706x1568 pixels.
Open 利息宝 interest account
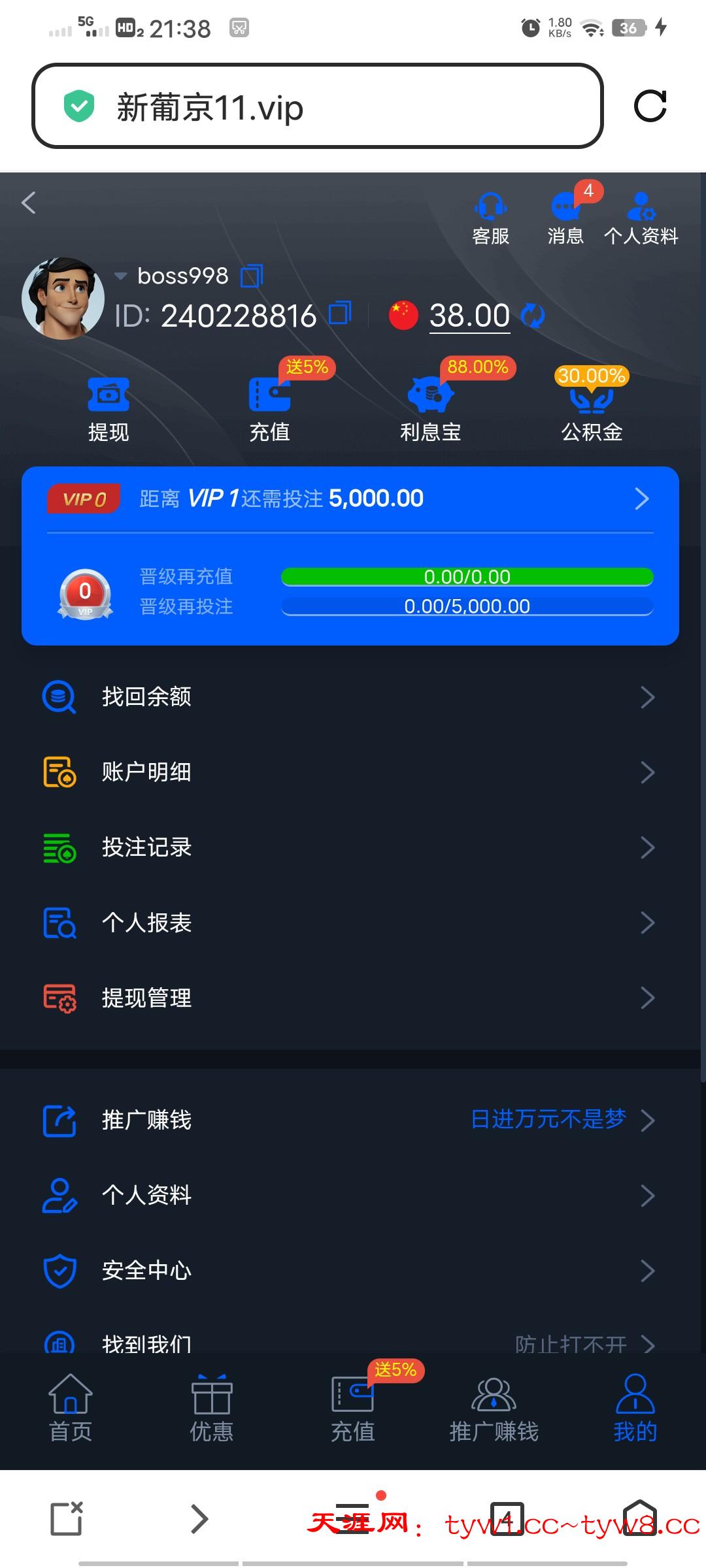(x=430, y=409)
